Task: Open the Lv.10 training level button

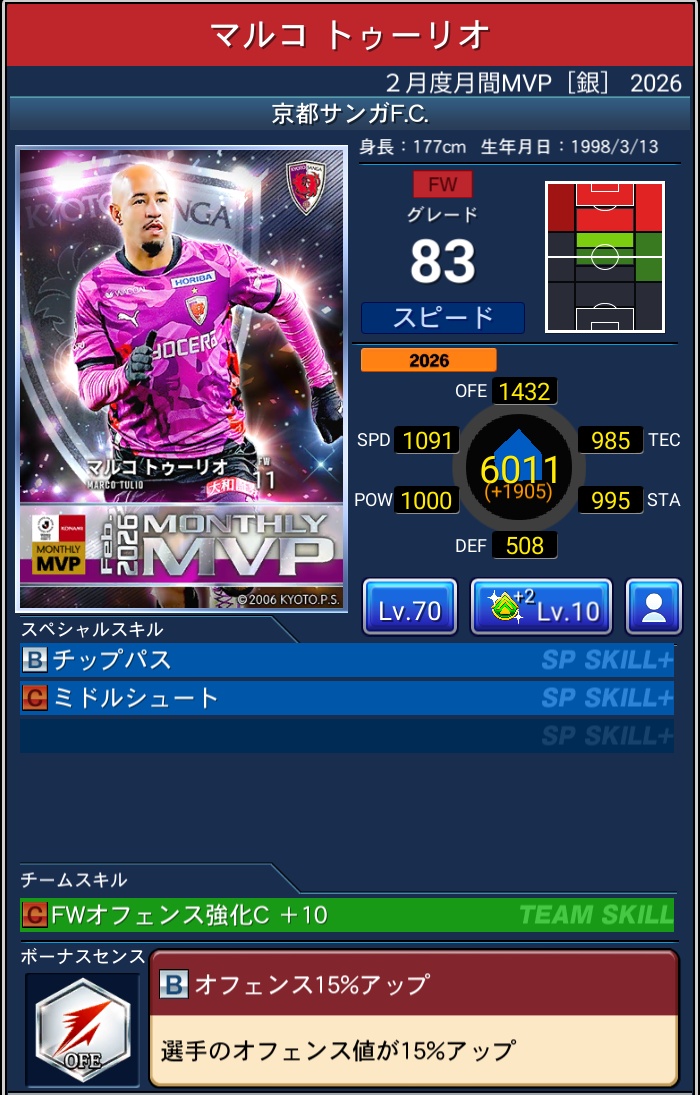Action: [541, 607]
